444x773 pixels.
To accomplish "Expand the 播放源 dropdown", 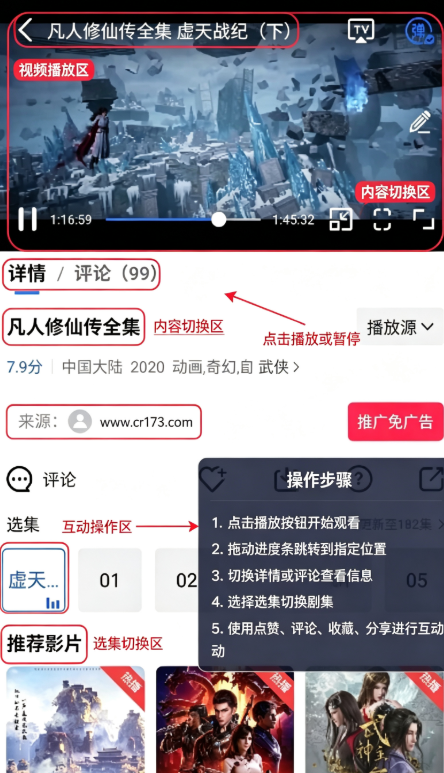I will 400,326.
